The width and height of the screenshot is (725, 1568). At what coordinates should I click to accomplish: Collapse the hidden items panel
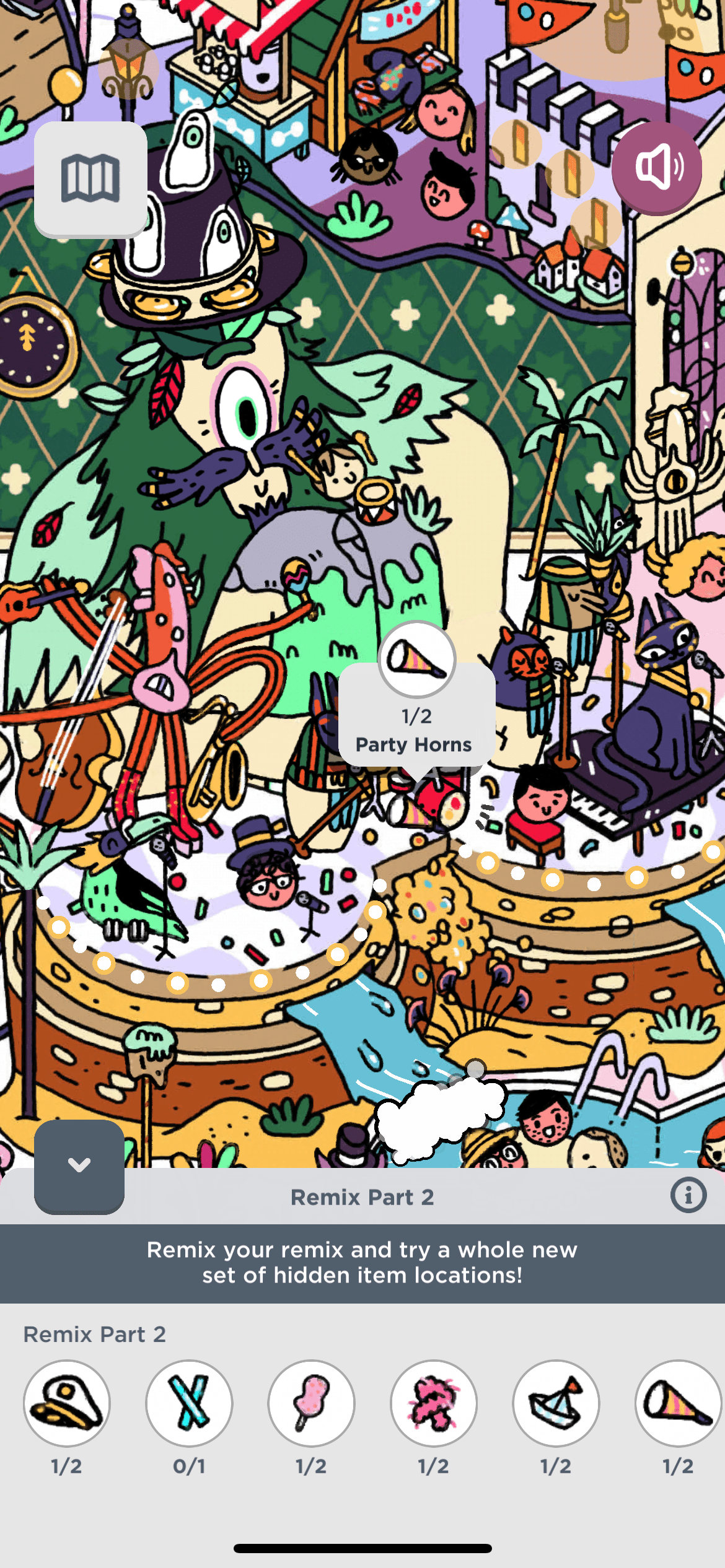coord(79,1165)
